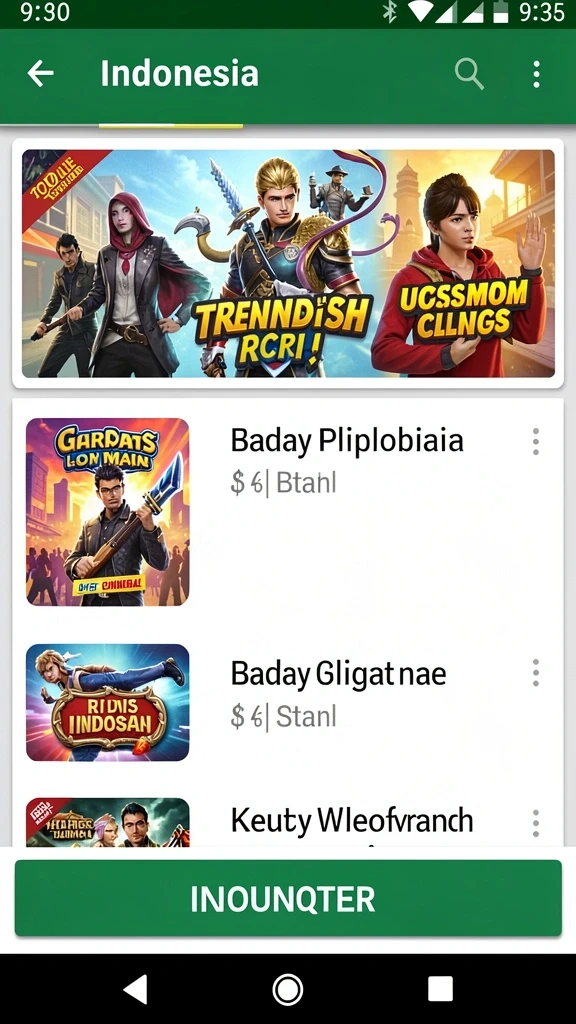
Task: Tap the green INOUNQTER button
Action: click(288, 899)
